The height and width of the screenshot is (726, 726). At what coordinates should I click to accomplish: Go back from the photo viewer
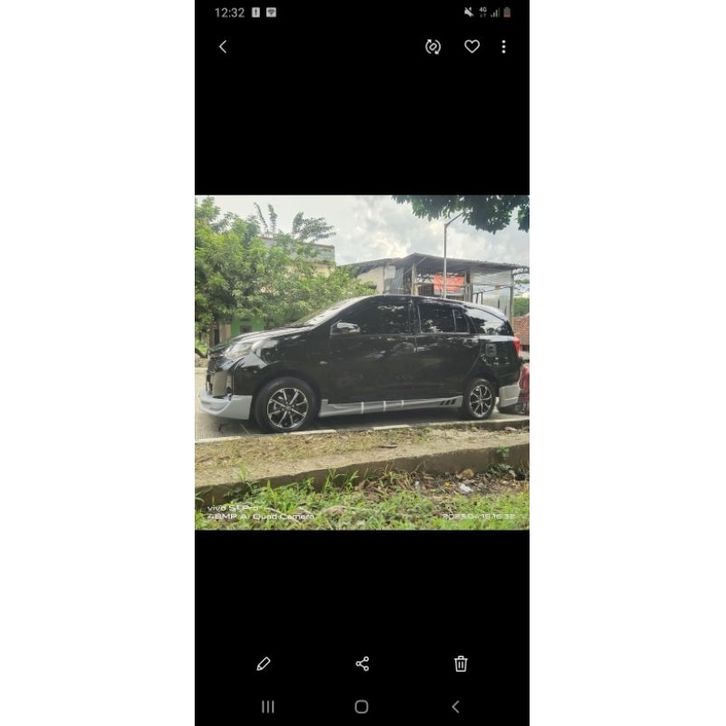223,47
